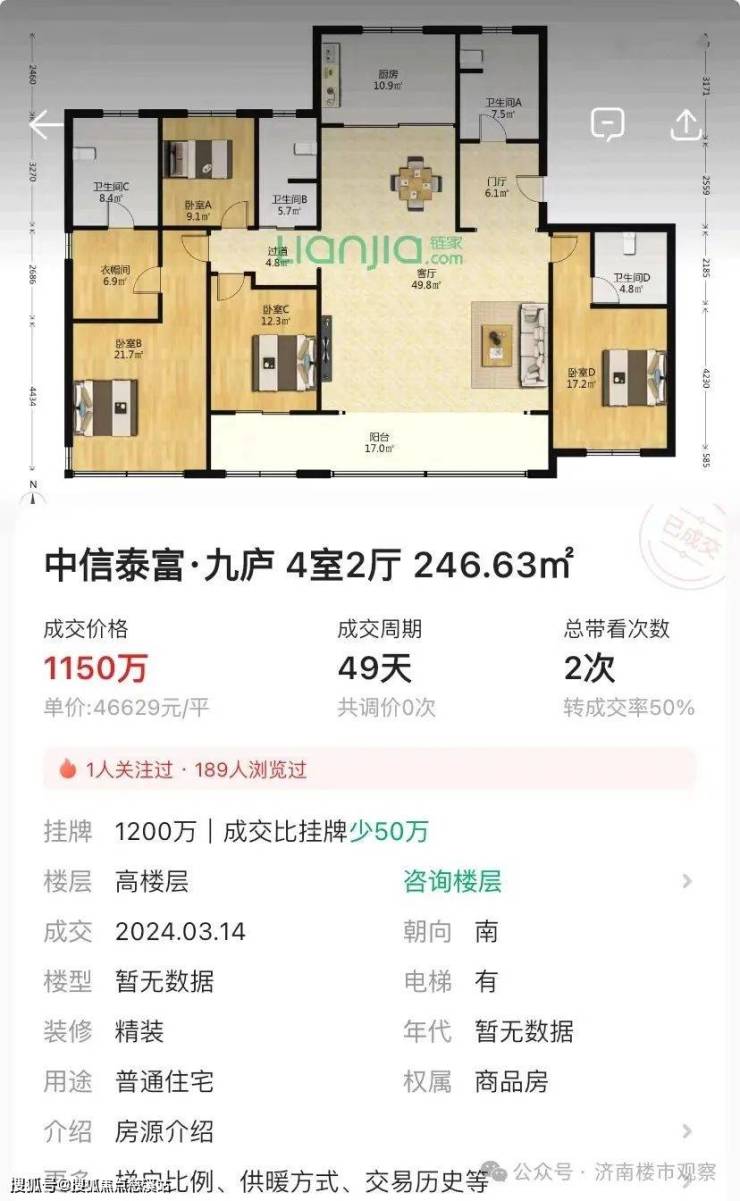
Task: Share this 中信泰富·九庐 listing
Action: pyautogui.click(x=685, y=124)
